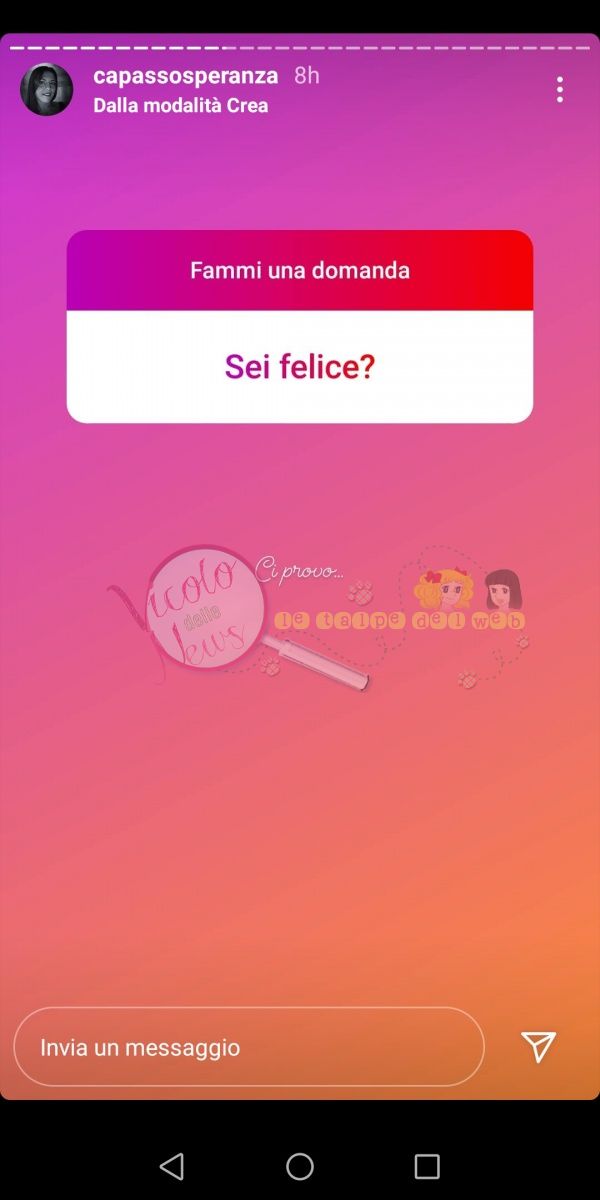600x1200 pixels.
Task: Type in the Invia un messaggio field
Action: coord(248,1047)
